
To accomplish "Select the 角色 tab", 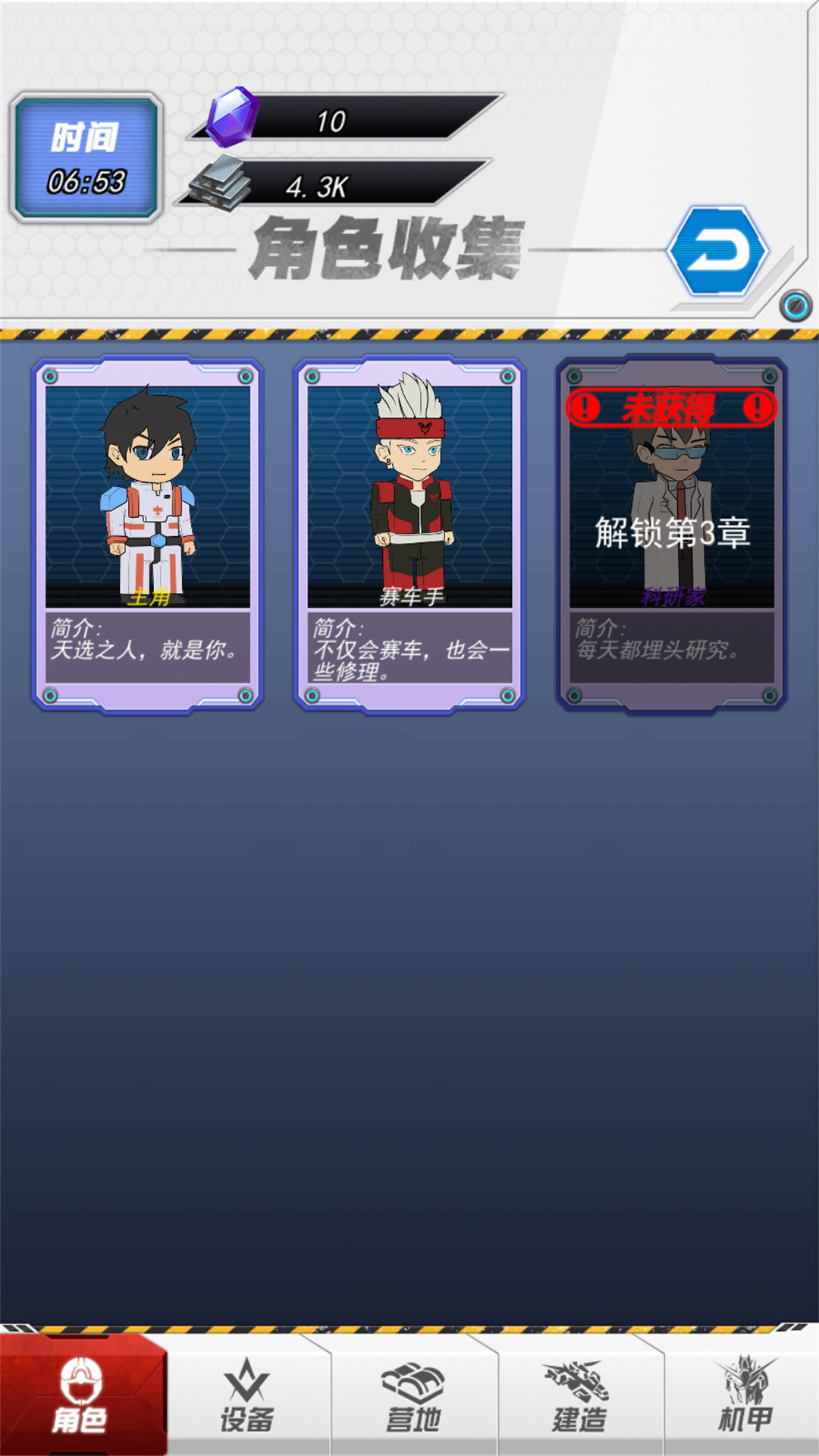I will (x=81, y=1397).
